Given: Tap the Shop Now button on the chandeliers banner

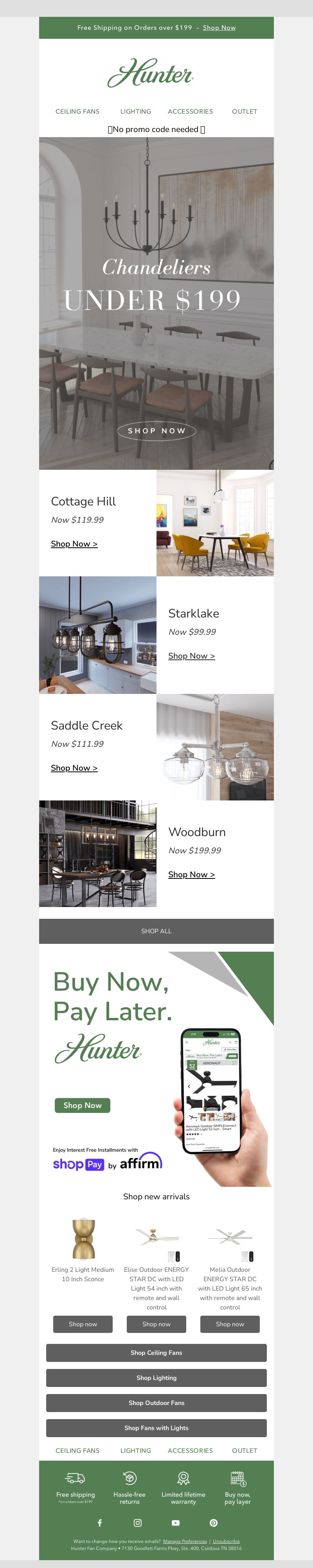Looking at the screenshot, I should coord(156,430).
